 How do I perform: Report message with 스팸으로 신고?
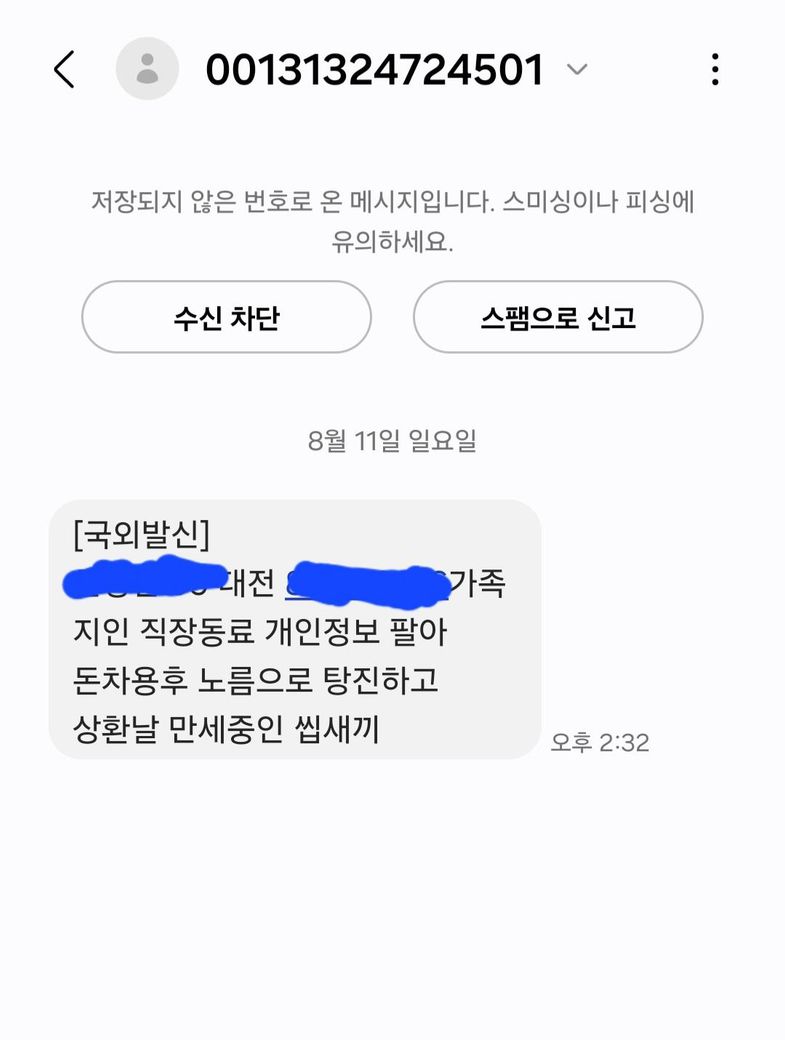(x=558, y=317)
